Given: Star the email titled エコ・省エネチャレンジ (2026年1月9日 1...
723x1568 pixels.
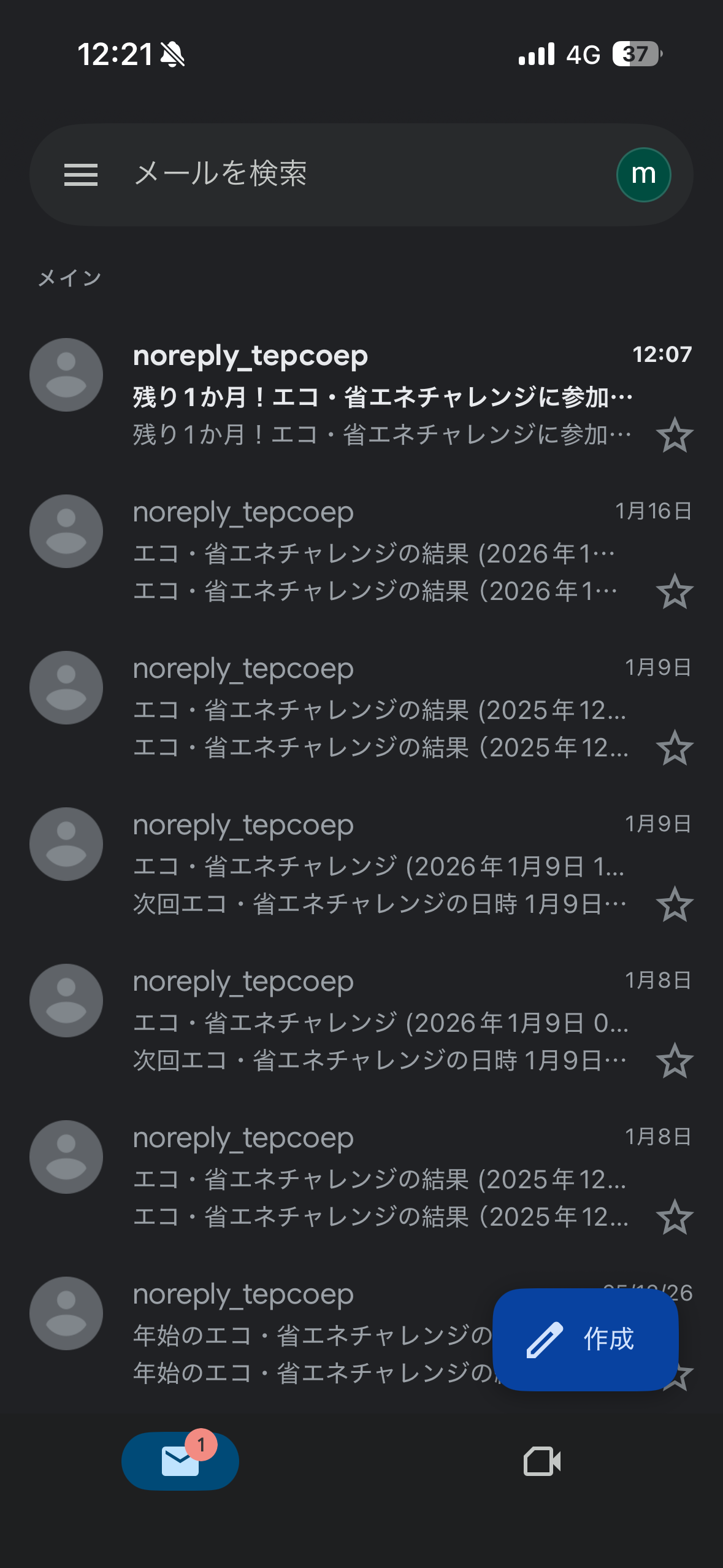Looking at the screenshot, I should click(675, 905).
